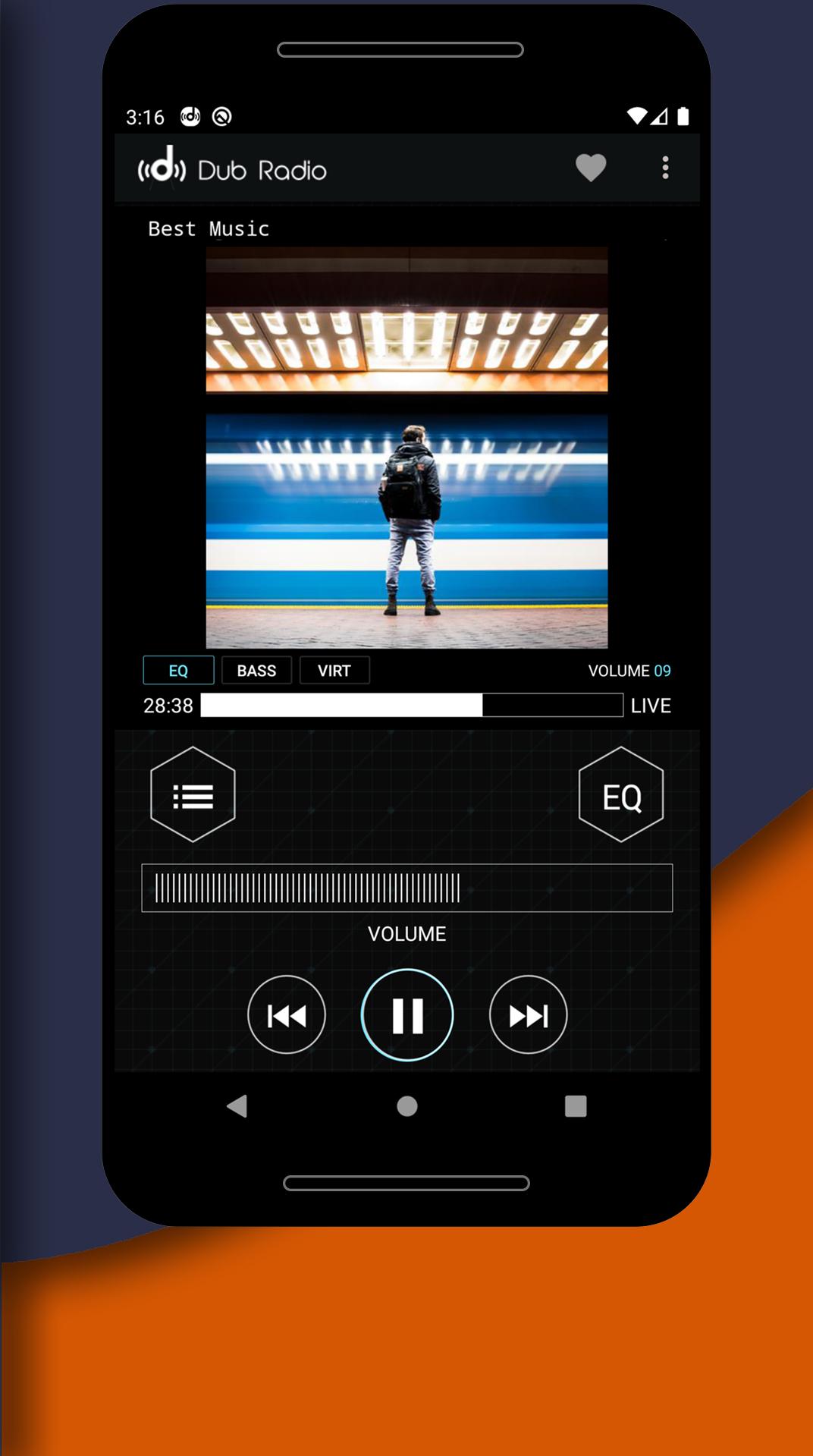Viewport: 813px width, 1456px height.
Task: Open the overflow menu with three dots
Action: tap(666, 165)
